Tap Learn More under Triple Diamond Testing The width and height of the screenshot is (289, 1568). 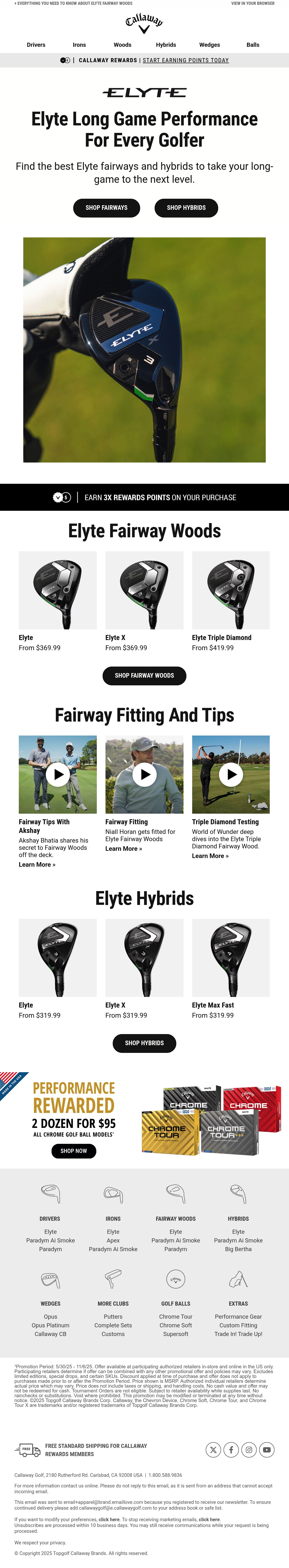pos(210,856)
